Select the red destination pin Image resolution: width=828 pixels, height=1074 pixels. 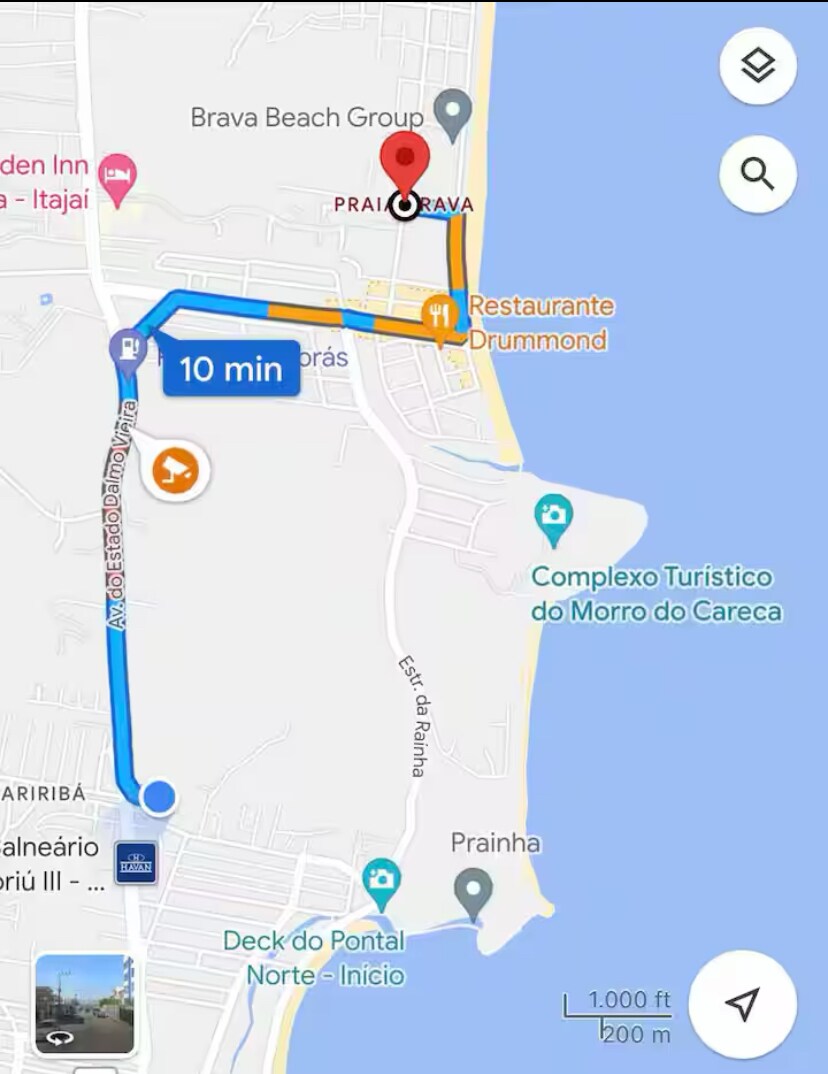pos(405,162)
